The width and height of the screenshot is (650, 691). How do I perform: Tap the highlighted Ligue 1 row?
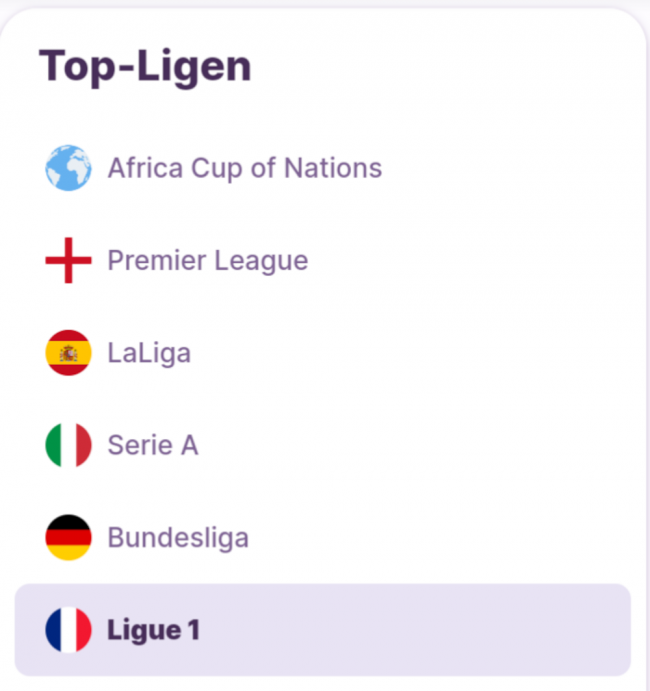[322, 630]
